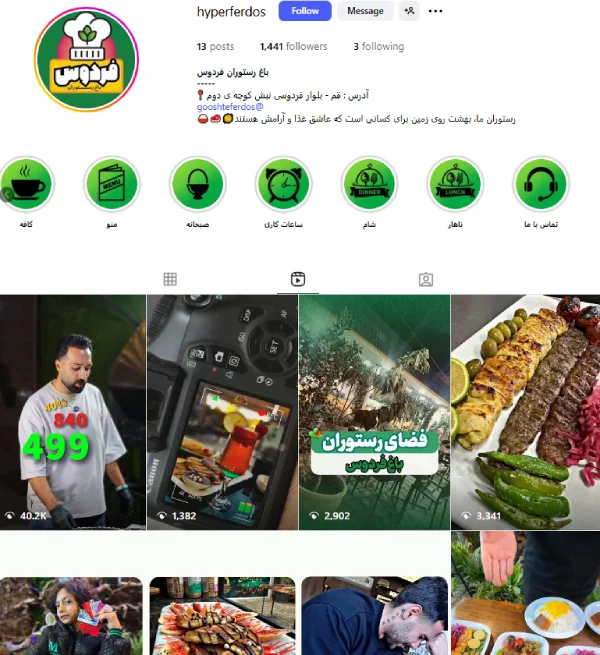The width and height of the screenshot is (600, 655).
Task: View the 1,441 followers list
Action: (293, 47)
